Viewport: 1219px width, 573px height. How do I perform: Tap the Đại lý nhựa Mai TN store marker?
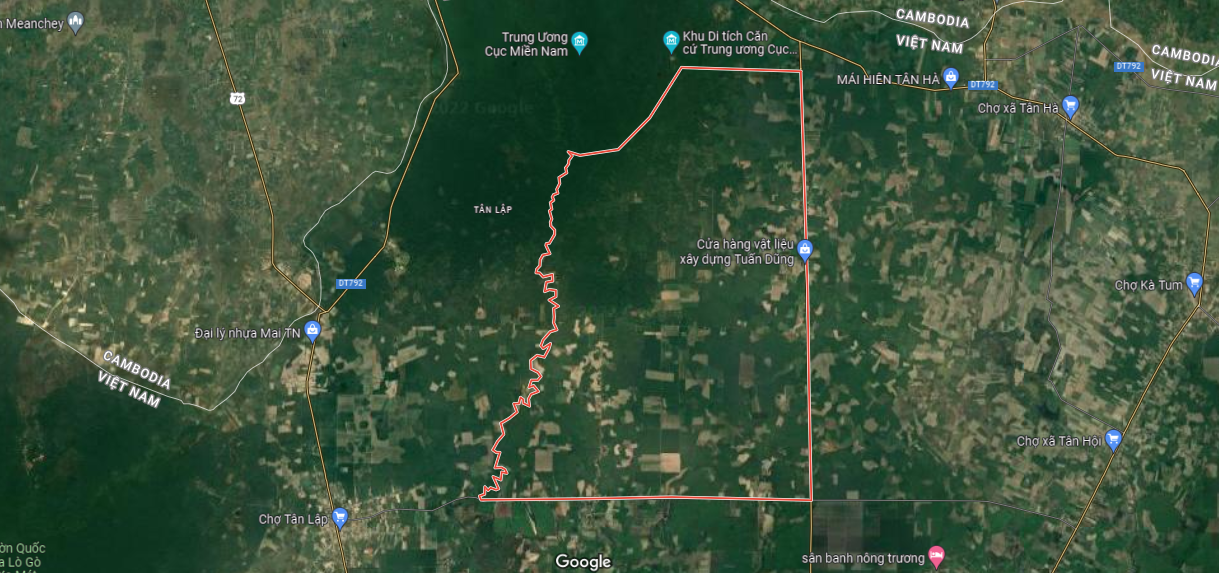click(313, 330)
